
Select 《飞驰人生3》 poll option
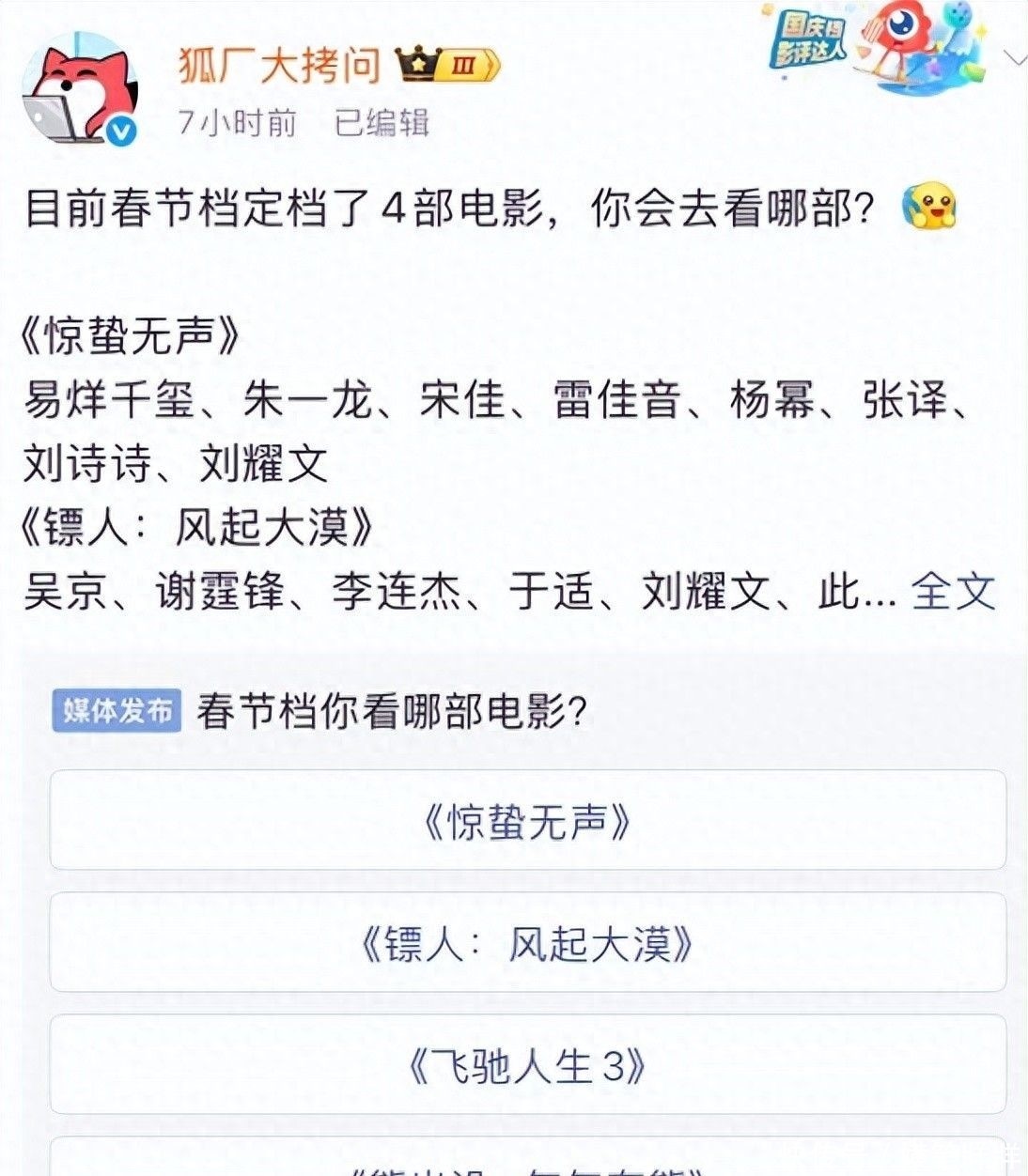point(527,1065)
